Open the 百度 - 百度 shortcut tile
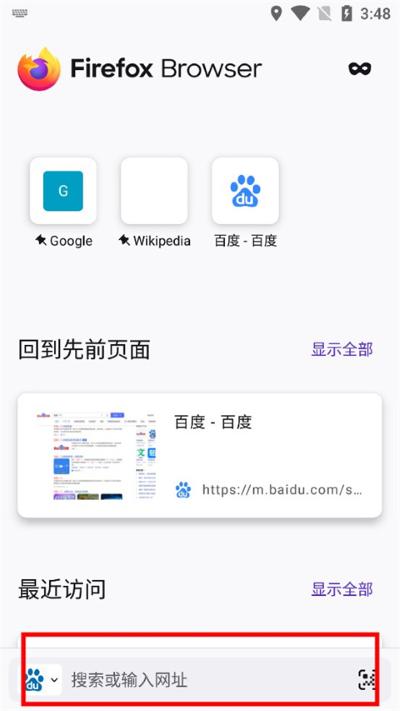The height and width of the screenshot is (711, 400). coord(245,191)
